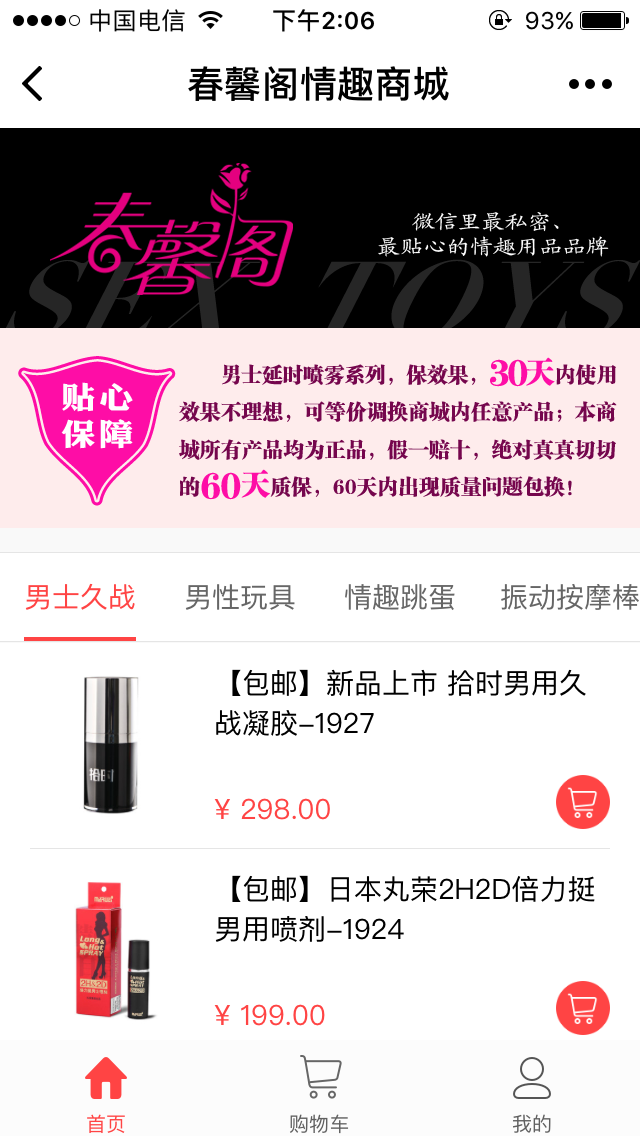This screenshot has width=640, height=1136.
Task: Open the 拾时男用久战凝胶-1927 product
Action: pos(400,703)
